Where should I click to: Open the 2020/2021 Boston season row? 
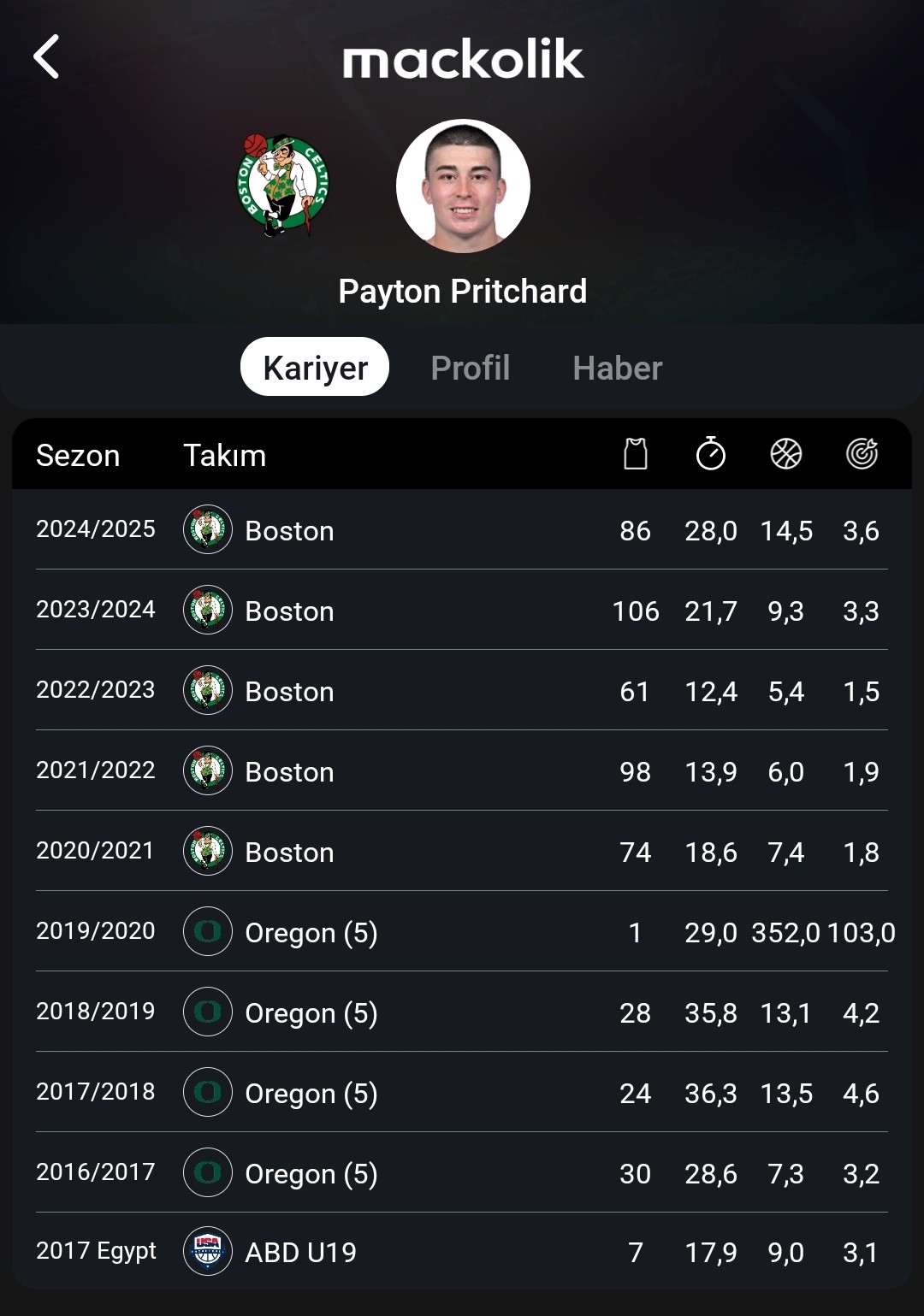462,852
